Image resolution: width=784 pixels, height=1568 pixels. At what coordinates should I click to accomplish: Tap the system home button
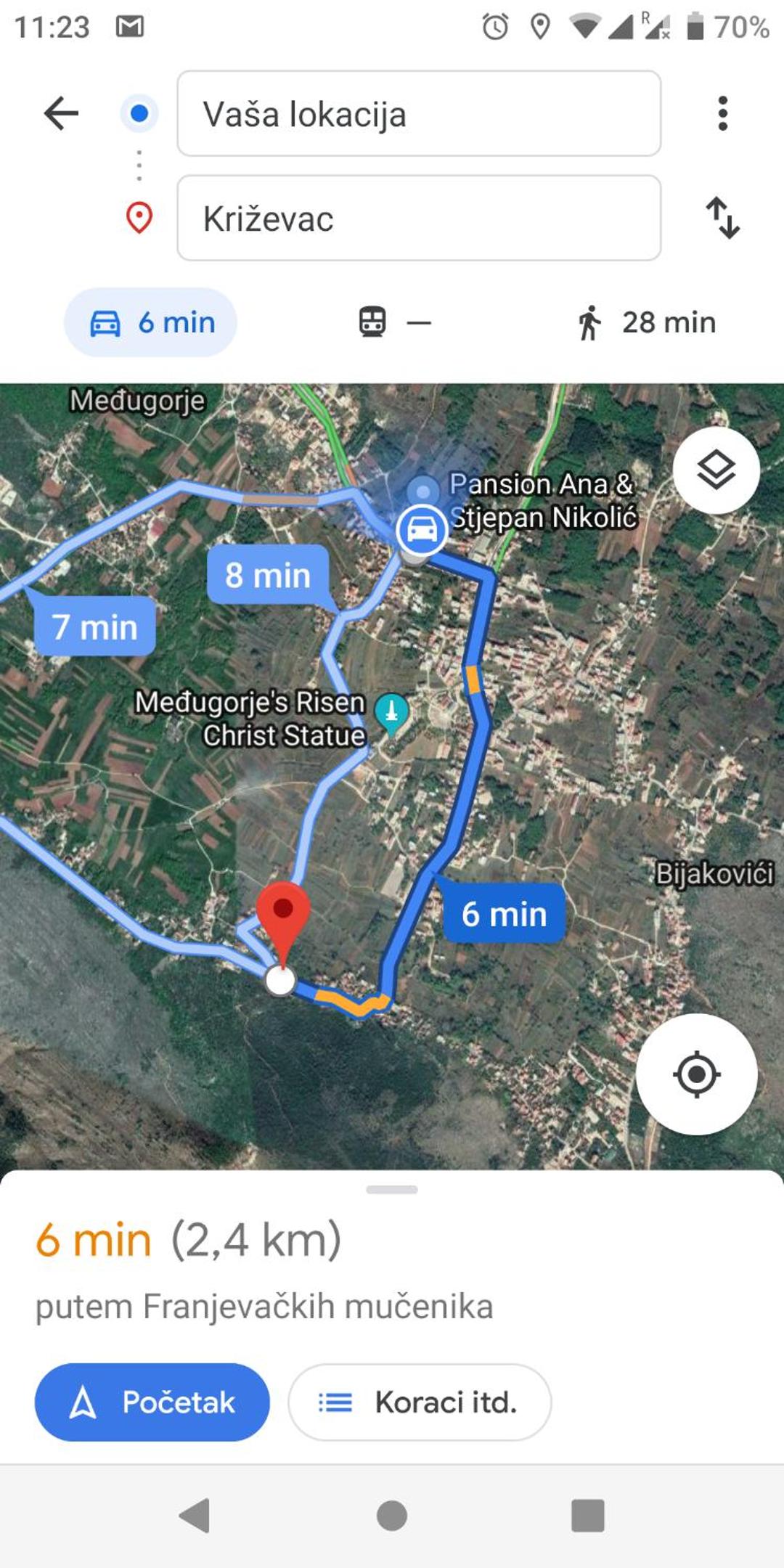click(392, 1516)
